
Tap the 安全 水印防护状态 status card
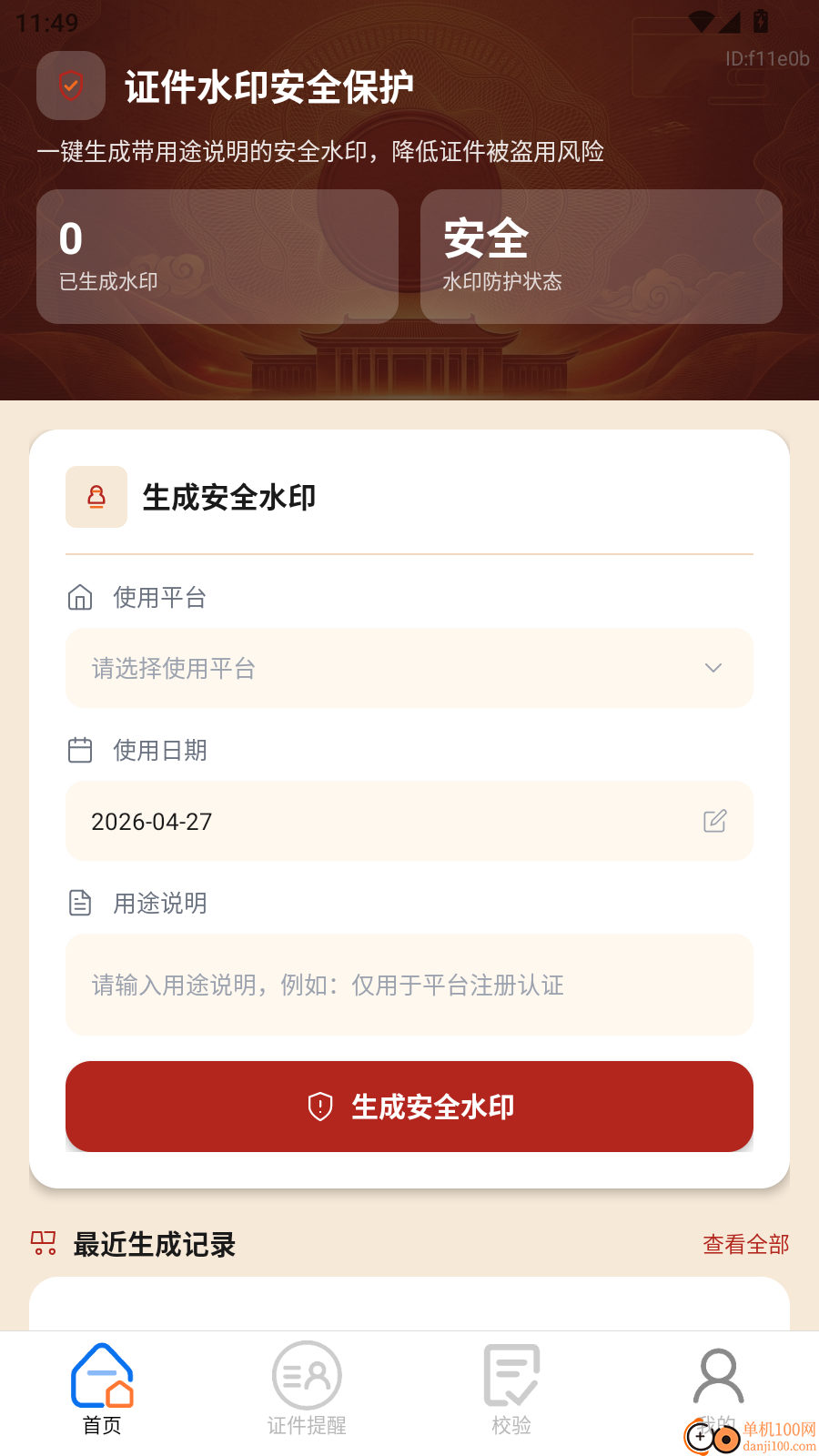click(x=602, y=256)
